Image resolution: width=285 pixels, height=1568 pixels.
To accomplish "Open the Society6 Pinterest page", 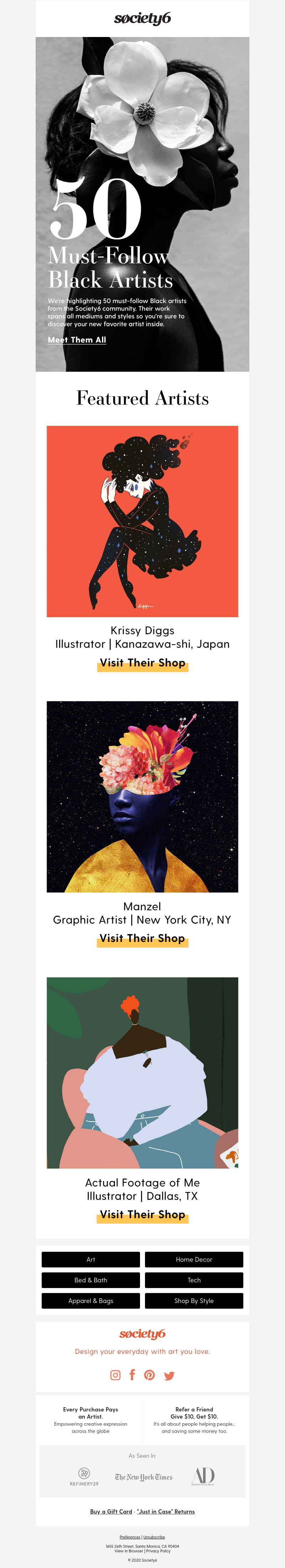I will tap(150, 1375).
